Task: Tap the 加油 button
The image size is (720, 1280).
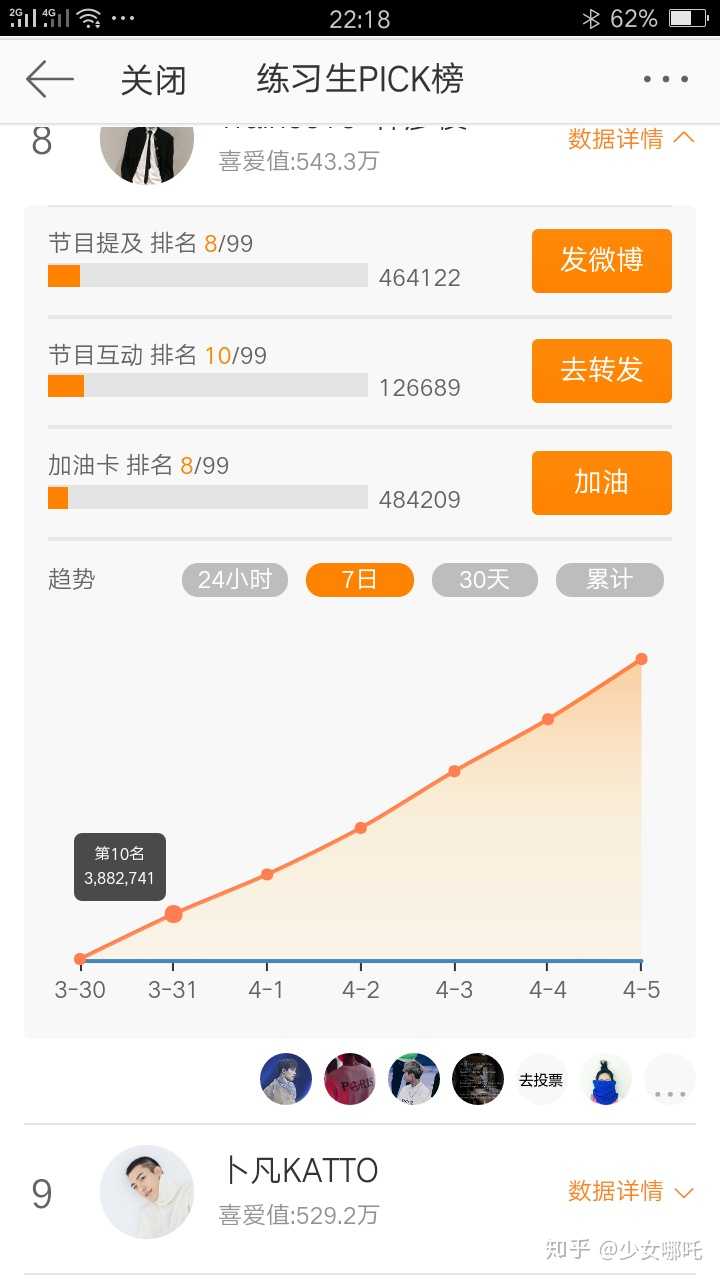Action: point(601,483)
